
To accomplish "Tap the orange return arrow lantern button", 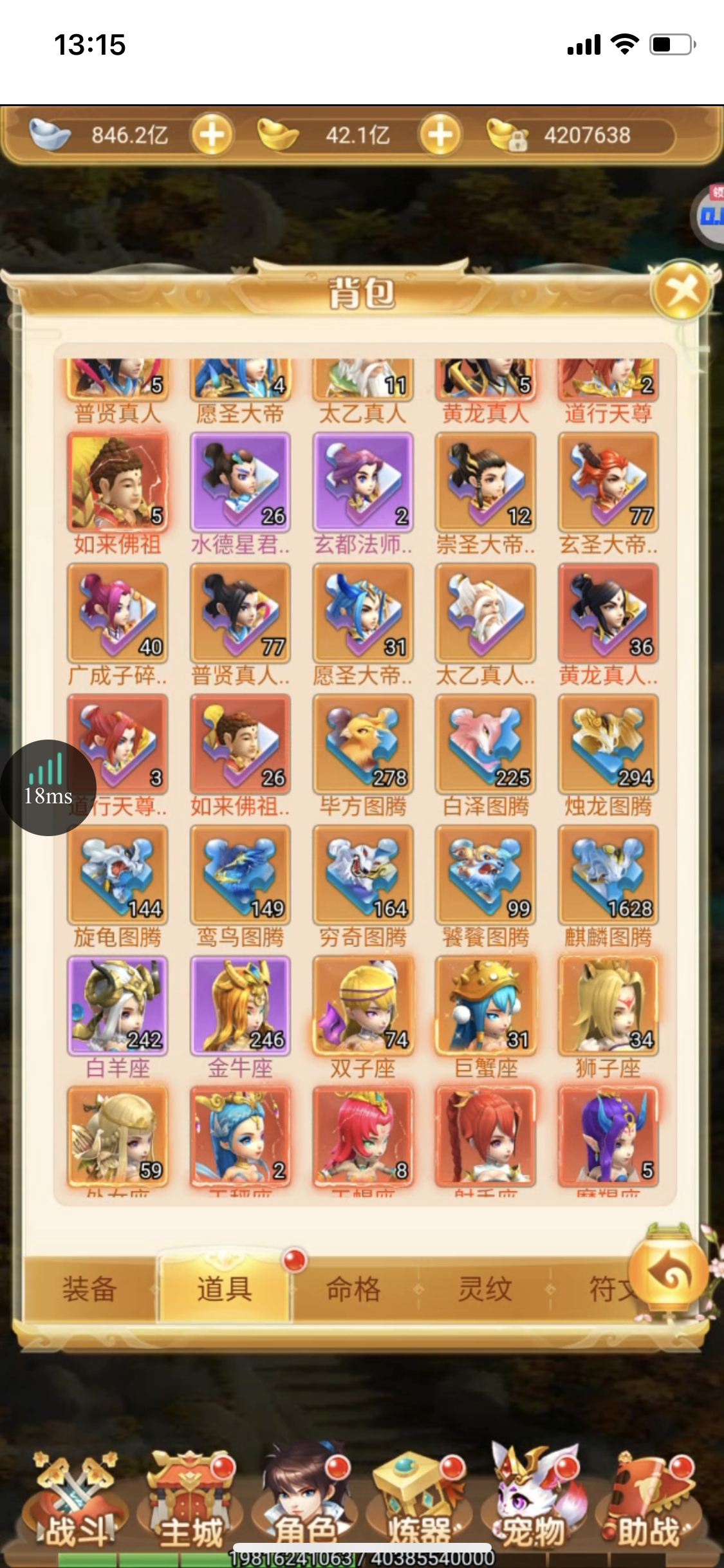I will tap(669, 1272).
